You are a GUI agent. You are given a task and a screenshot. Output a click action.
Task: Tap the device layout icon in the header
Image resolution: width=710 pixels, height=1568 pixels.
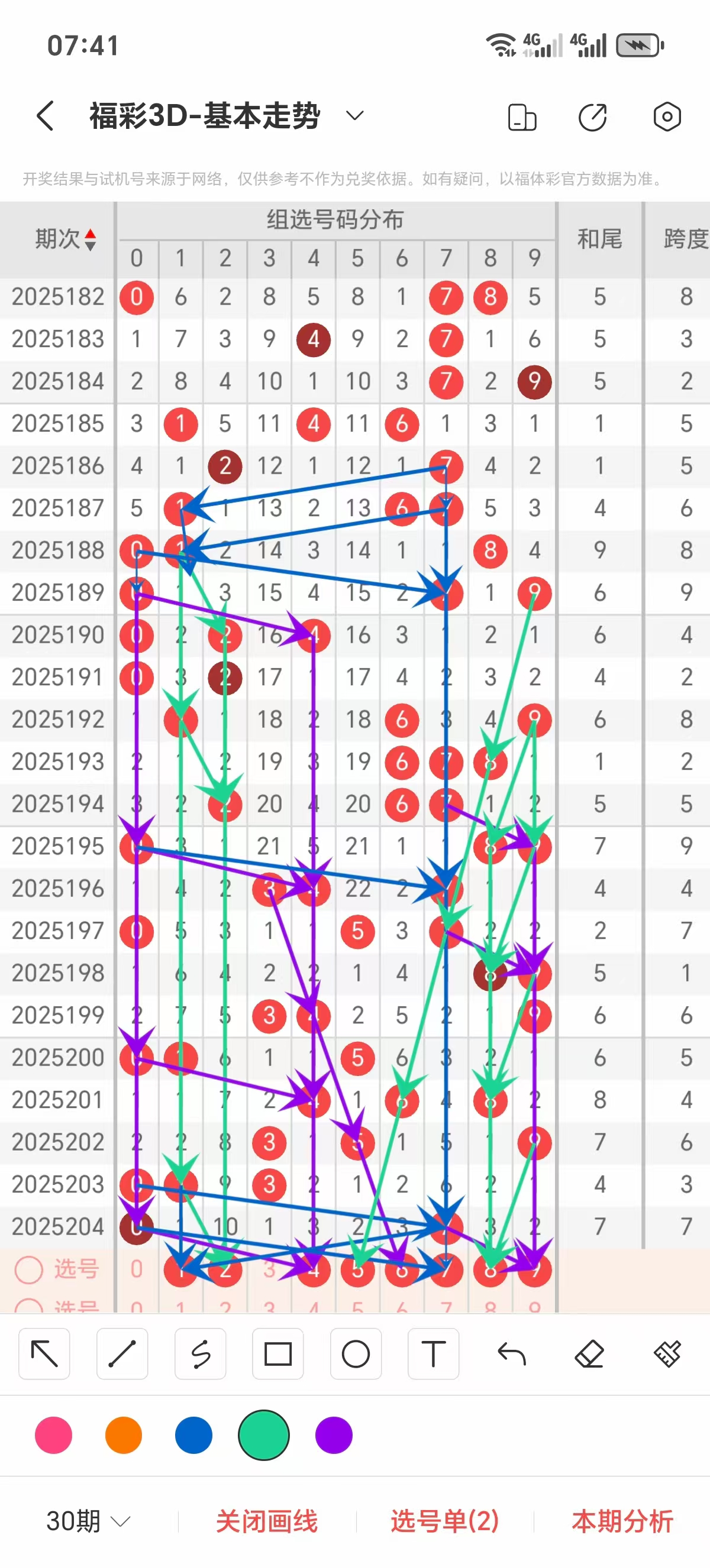point(522,117)
